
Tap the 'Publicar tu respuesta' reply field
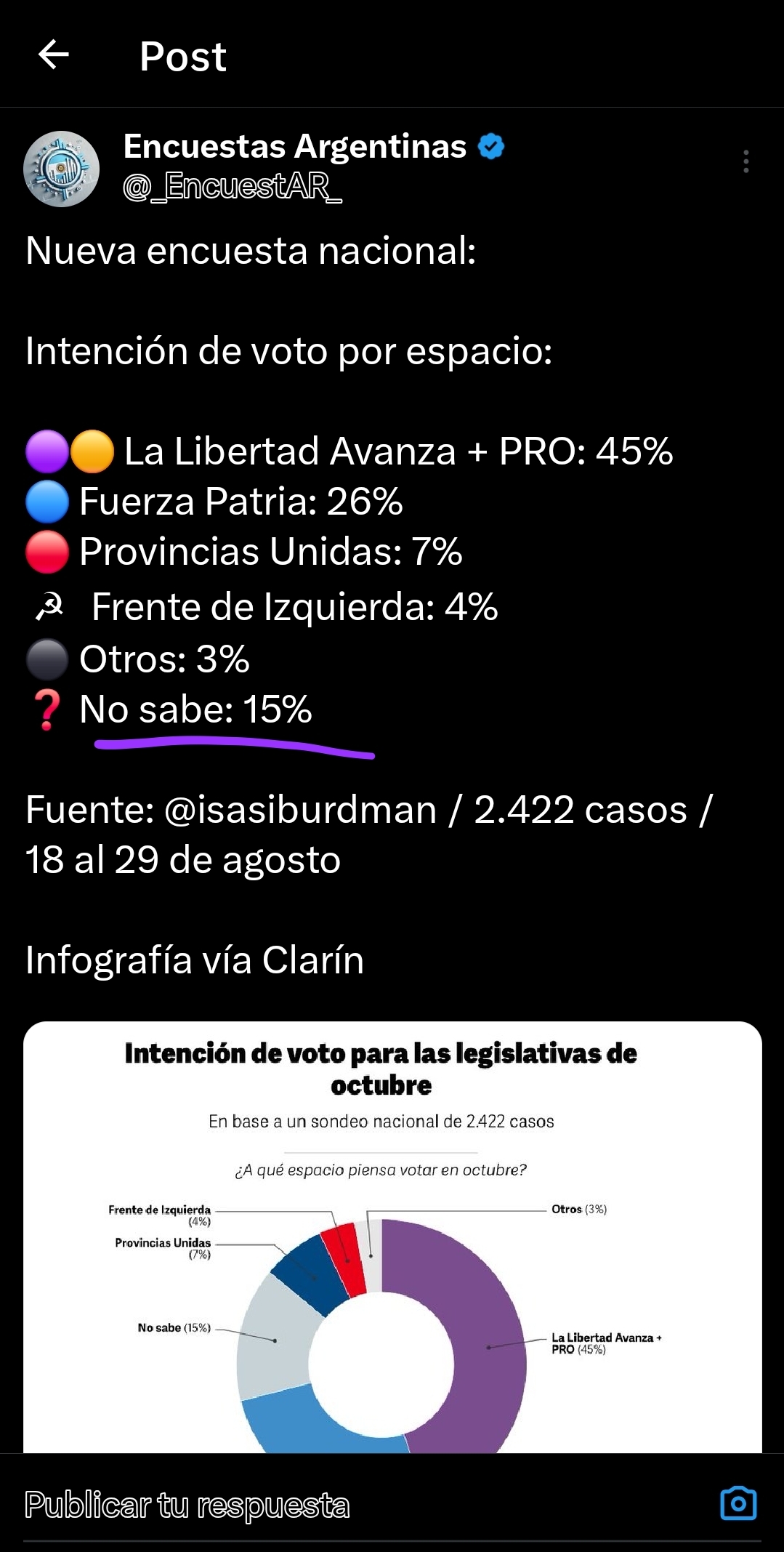point(187,1505)
